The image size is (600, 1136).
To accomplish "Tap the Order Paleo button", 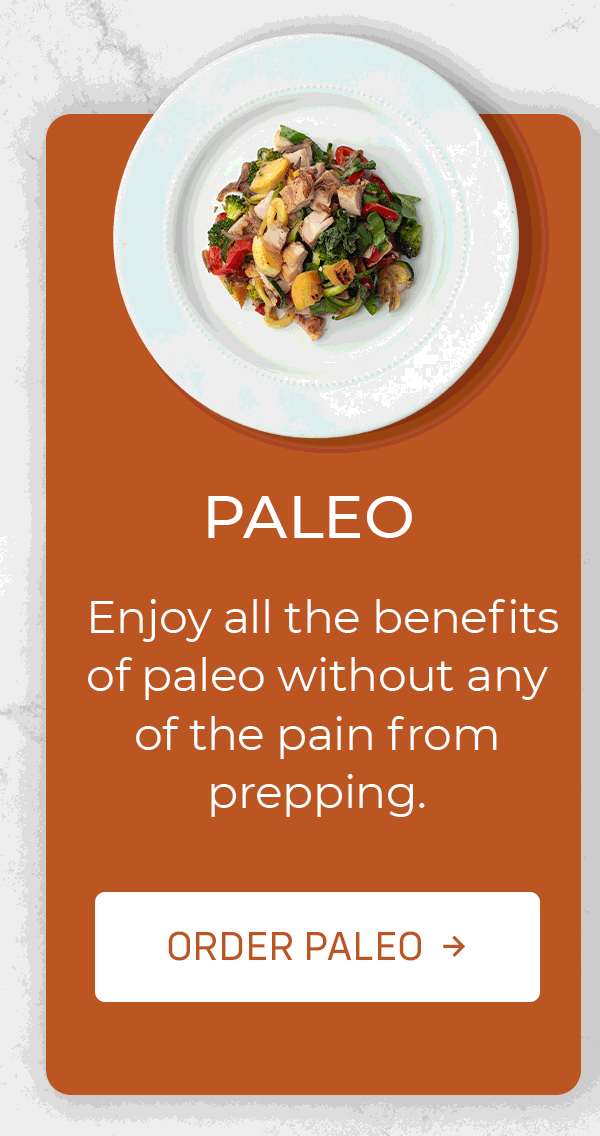I will 317,946.
